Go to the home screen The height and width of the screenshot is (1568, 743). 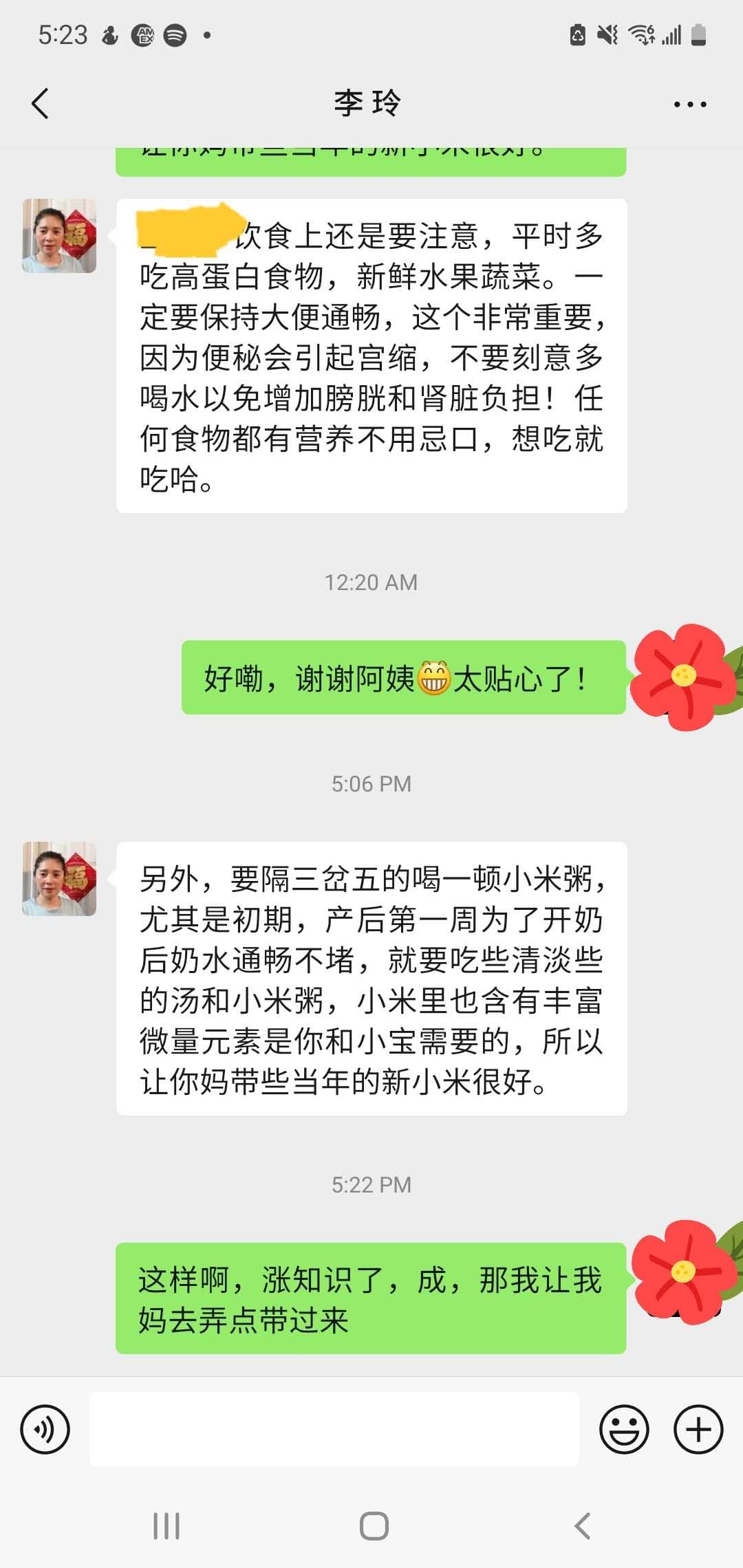[374, 1525]
